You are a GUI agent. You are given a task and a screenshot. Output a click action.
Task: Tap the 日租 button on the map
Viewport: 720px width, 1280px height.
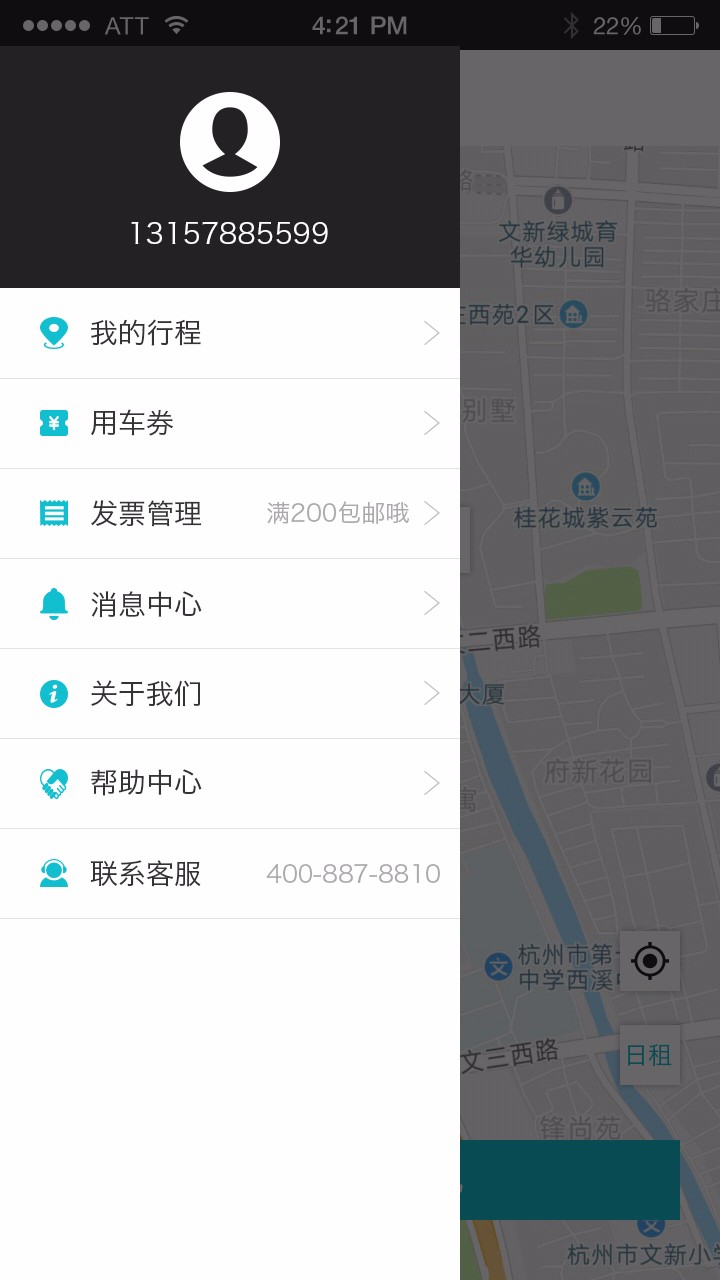point(649,1055)
